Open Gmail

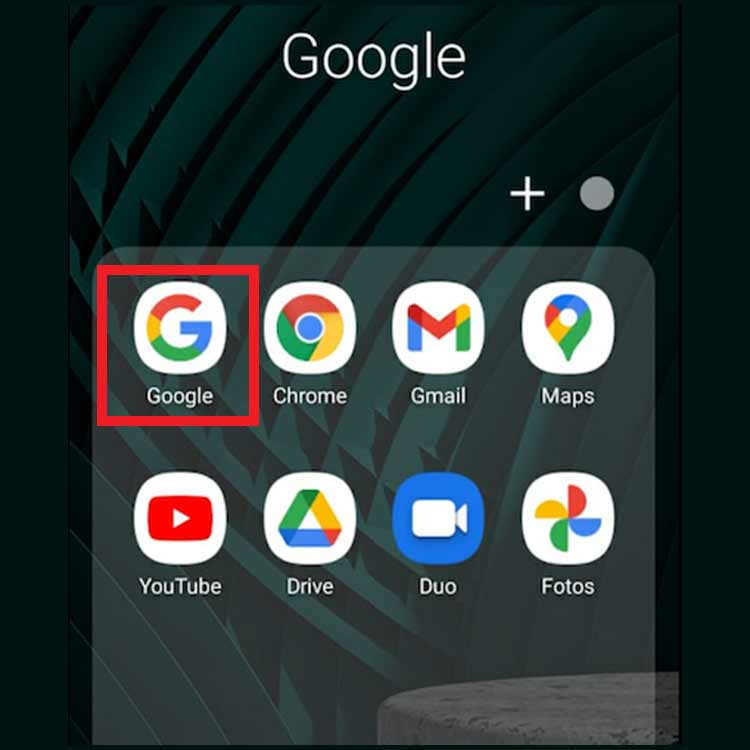pos(438,327)
